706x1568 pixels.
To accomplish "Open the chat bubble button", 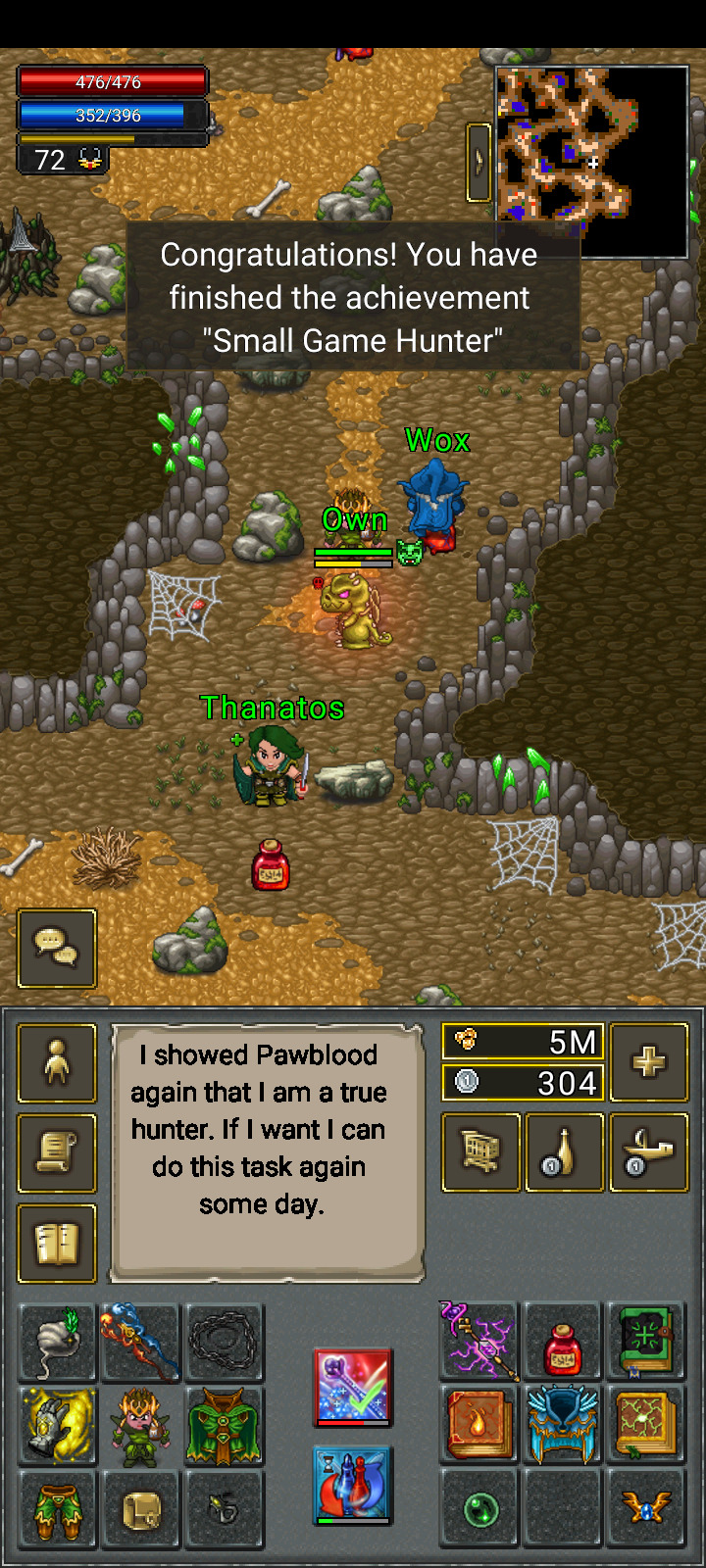I will pos(57,948).
